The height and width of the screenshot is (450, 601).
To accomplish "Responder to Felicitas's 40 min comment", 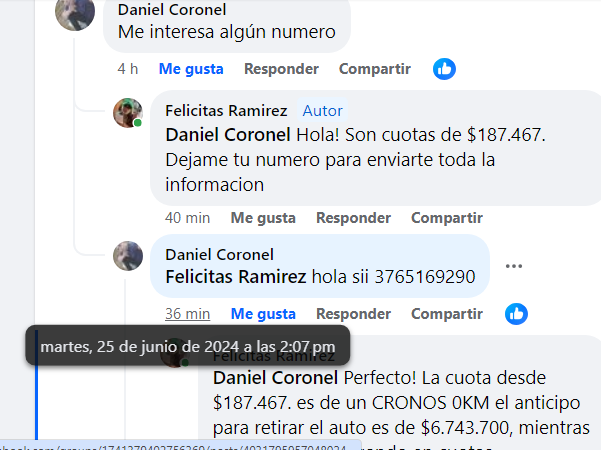I will point(353,217).
